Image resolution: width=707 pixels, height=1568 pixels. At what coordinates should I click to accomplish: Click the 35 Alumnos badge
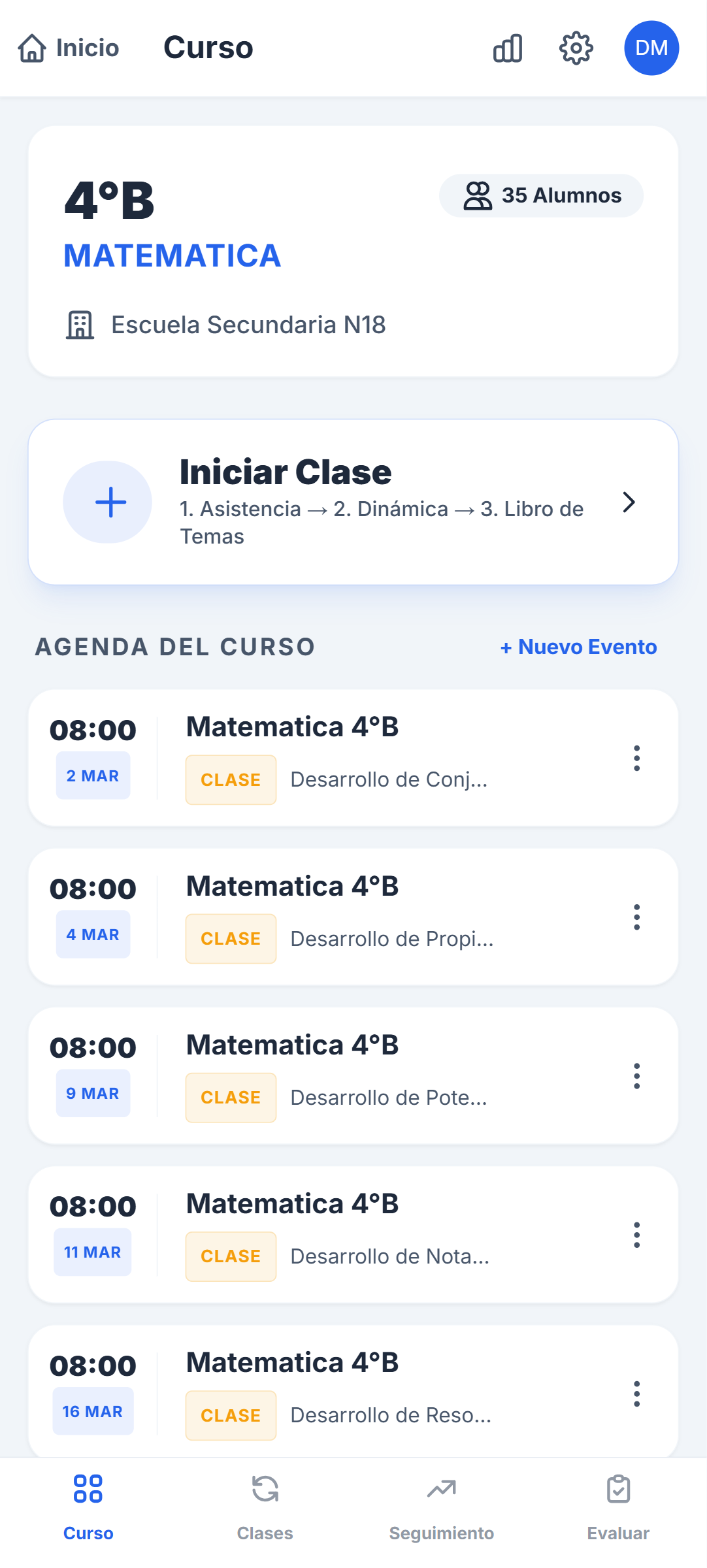tap(541, 195)
